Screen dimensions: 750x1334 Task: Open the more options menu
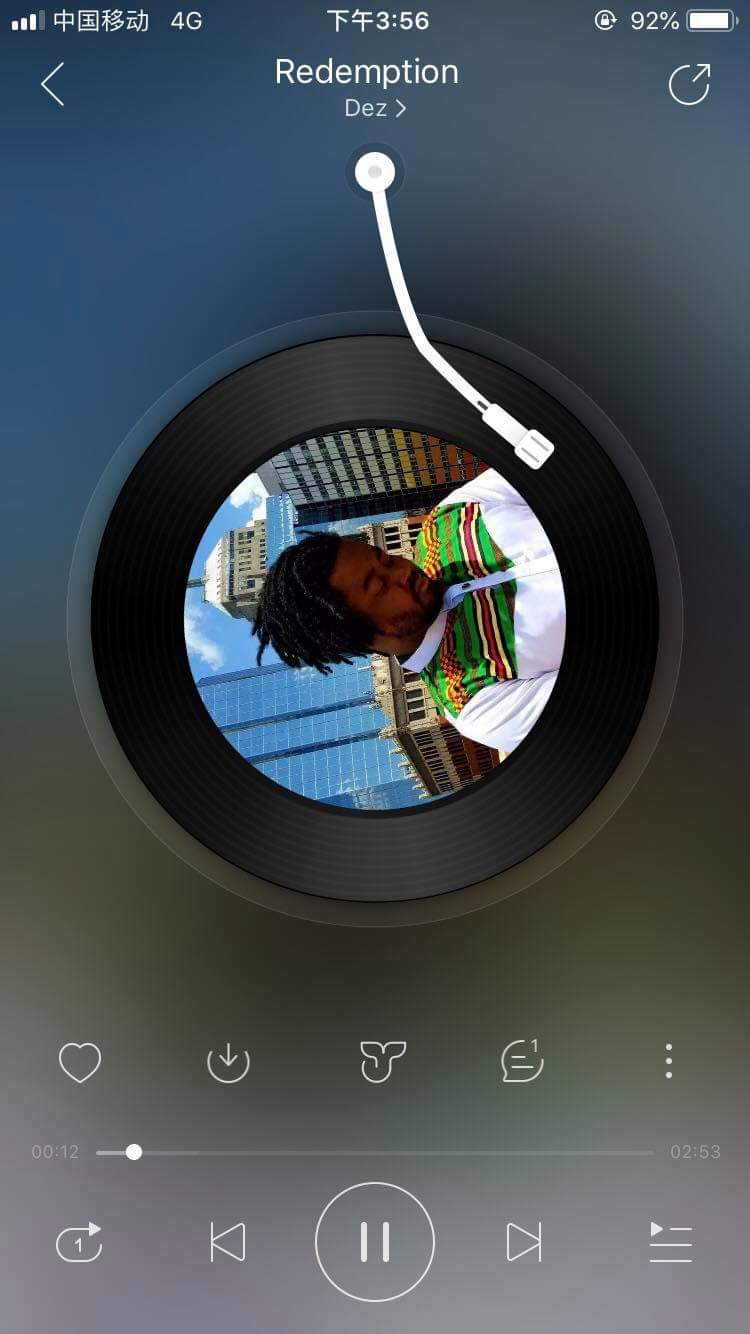click(668, 1062)
